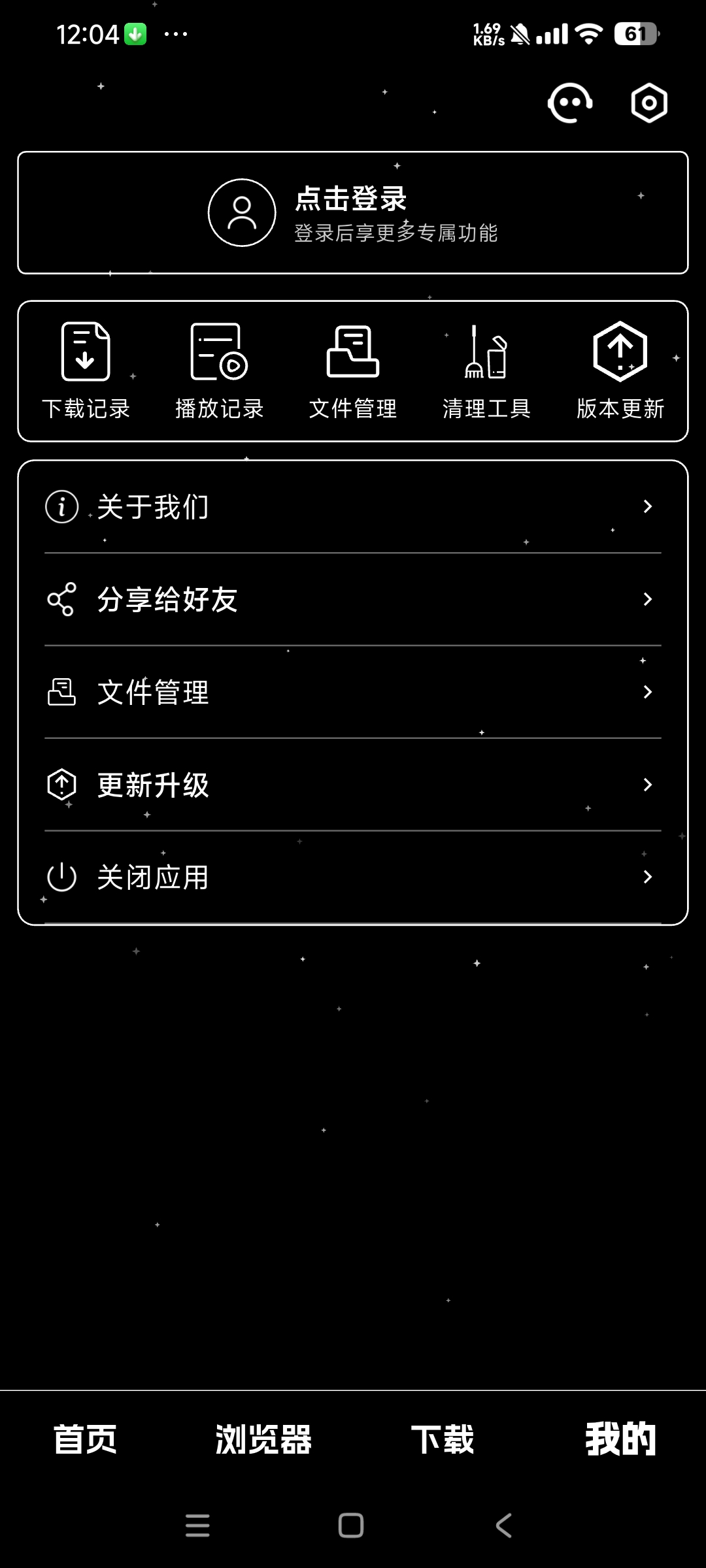This screenshot has width=706, height=1568.
Task: Open recent apps from the navigation bar
Action: (x=197, y=1526)
